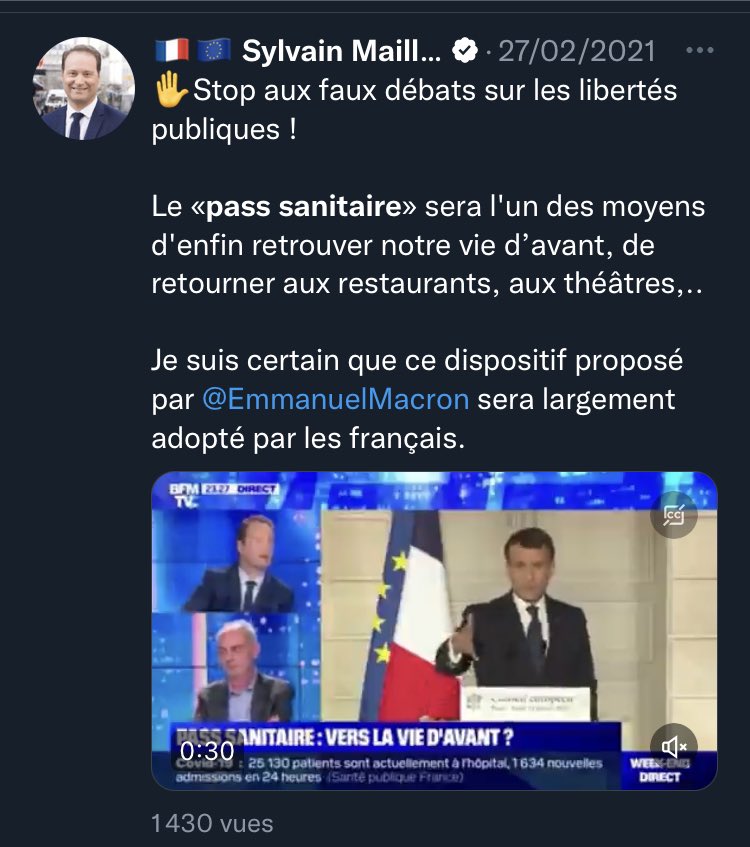This screenshot has width=750, height=847.
Task: Play the BFM TV video
Action: [x=433, y=630]
